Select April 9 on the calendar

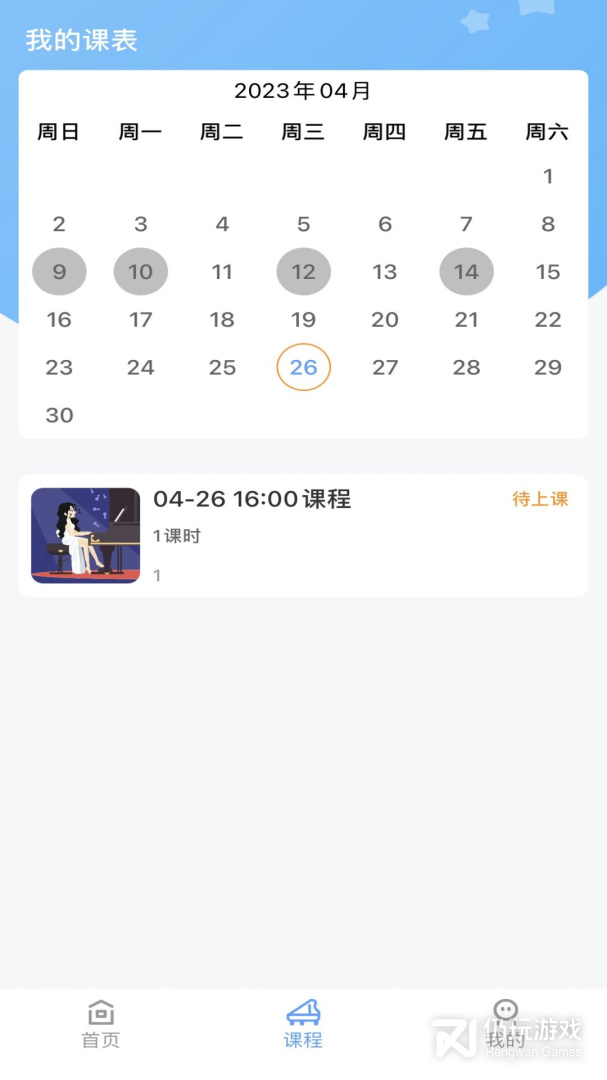coord(59,272)
